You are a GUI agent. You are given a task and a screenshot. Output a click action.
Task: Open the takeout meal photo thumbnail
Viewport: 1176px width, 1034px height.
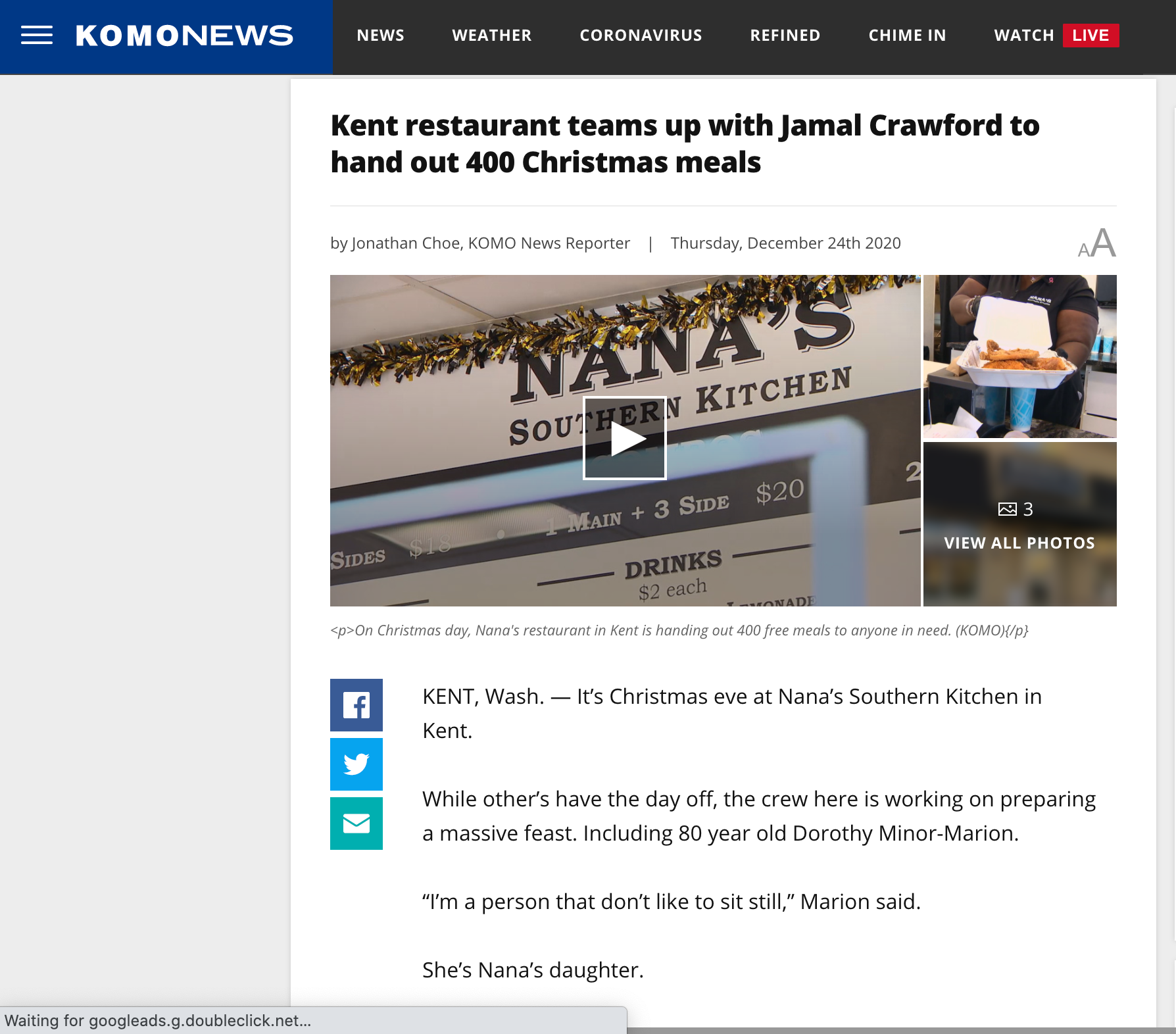pyautogui.click(x=1019, y=357)
